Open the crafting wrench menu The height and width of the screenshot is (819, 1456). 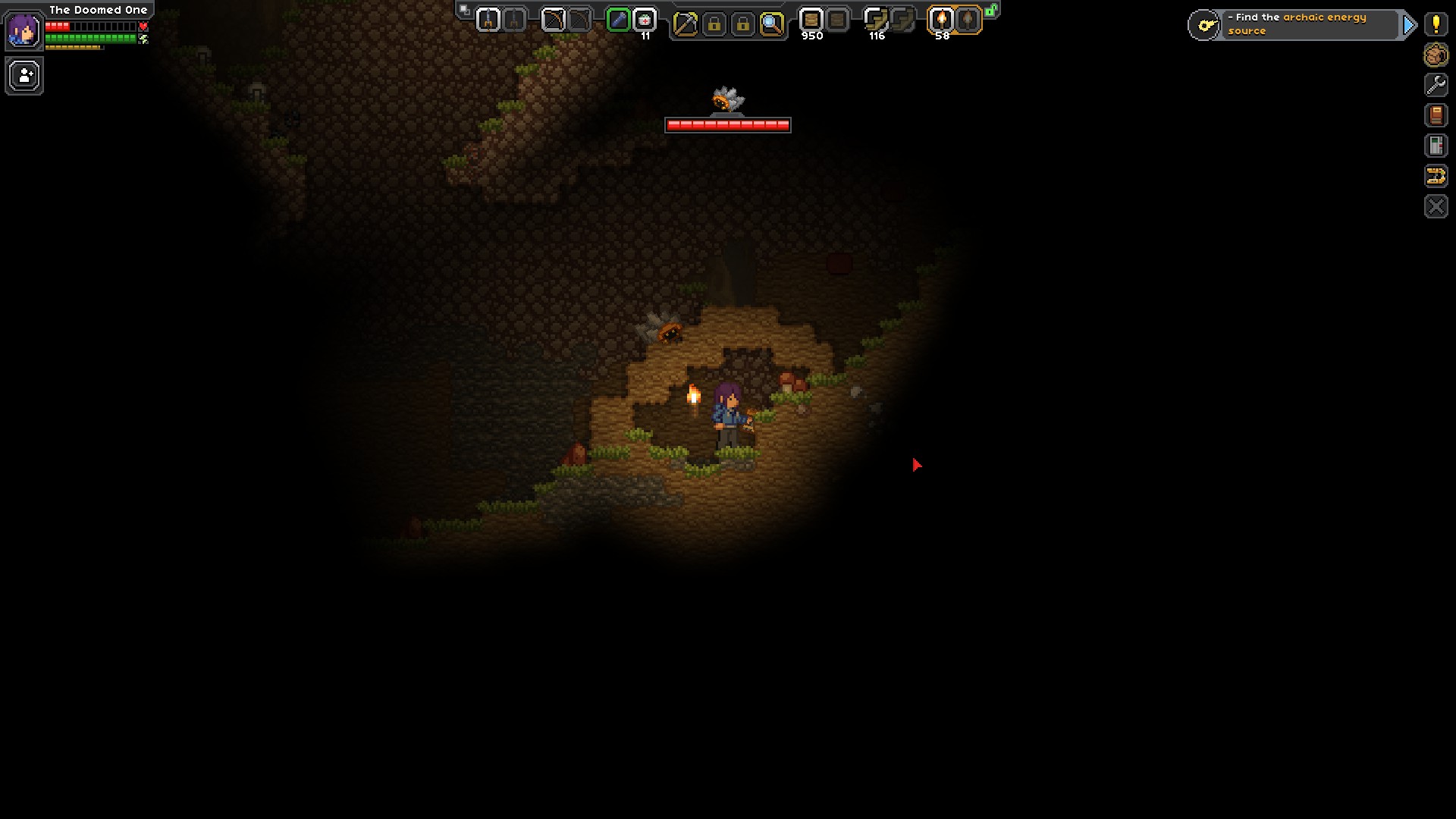click(x=1436, y=85)
